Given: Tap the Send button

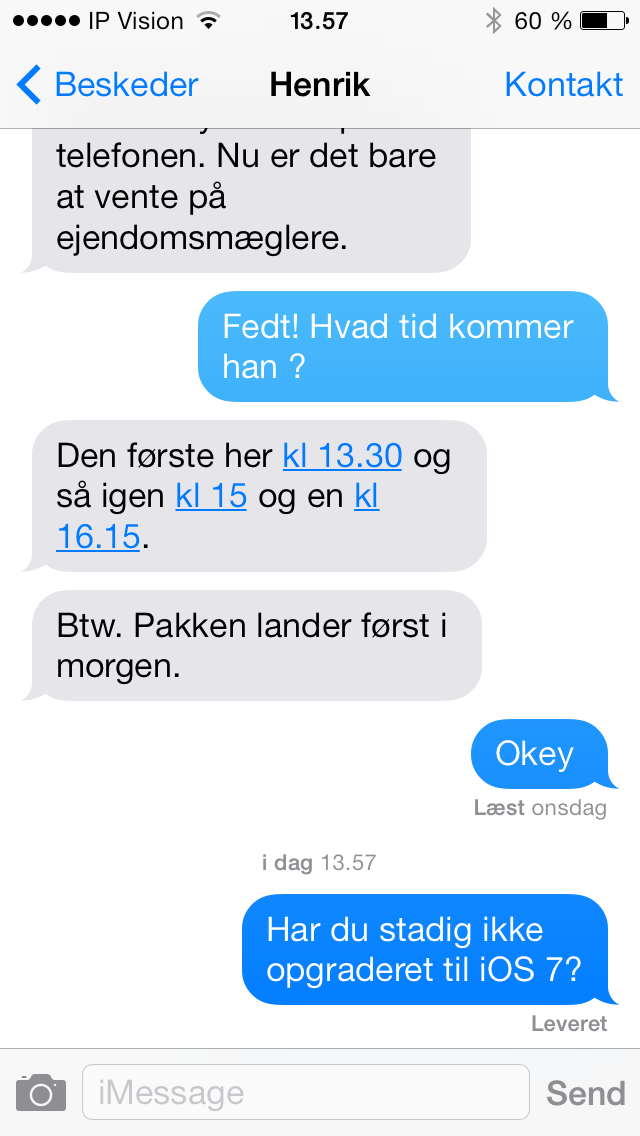Looking at the screenshot, I should coord(585,1093).
